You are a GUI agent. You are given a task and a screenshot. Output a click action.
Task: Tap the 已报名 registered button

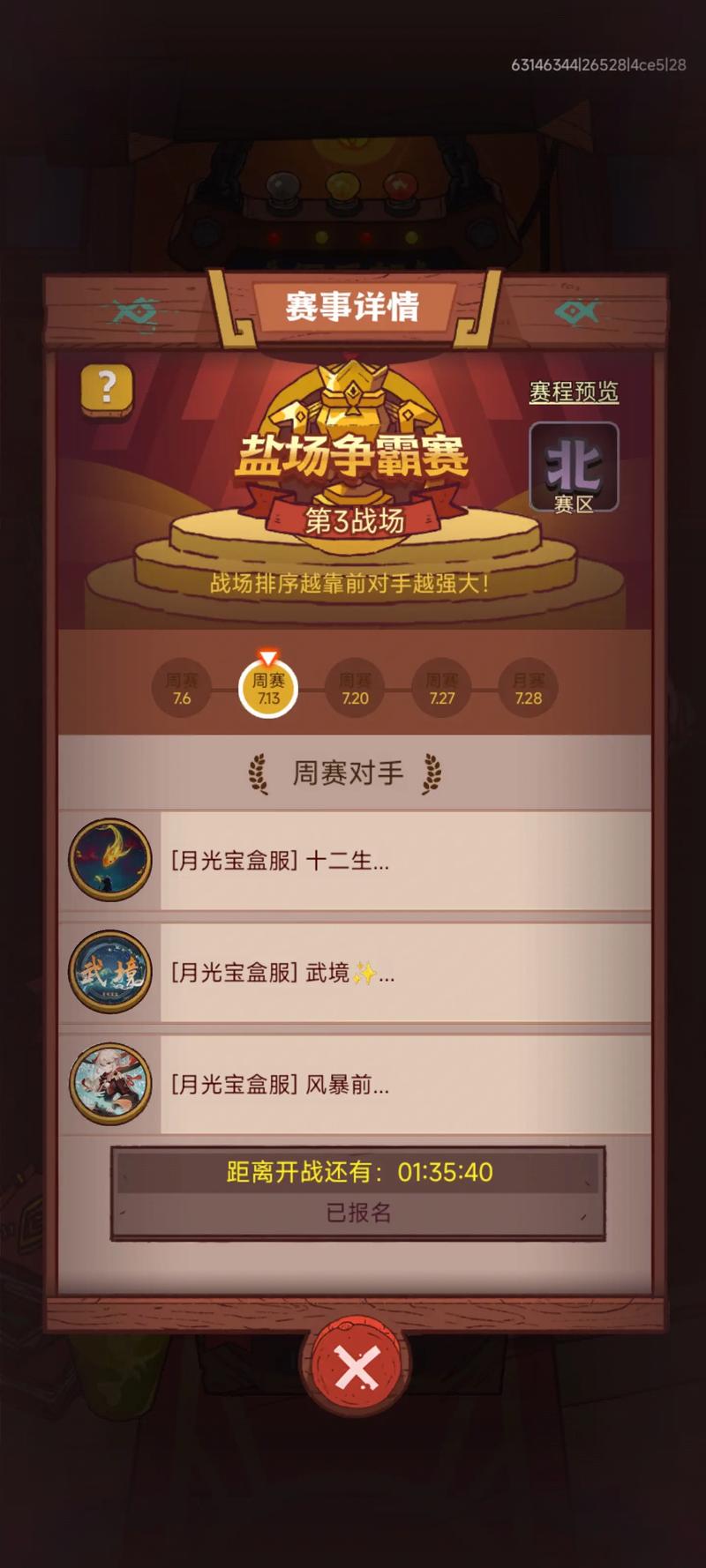click(358, 1213)
